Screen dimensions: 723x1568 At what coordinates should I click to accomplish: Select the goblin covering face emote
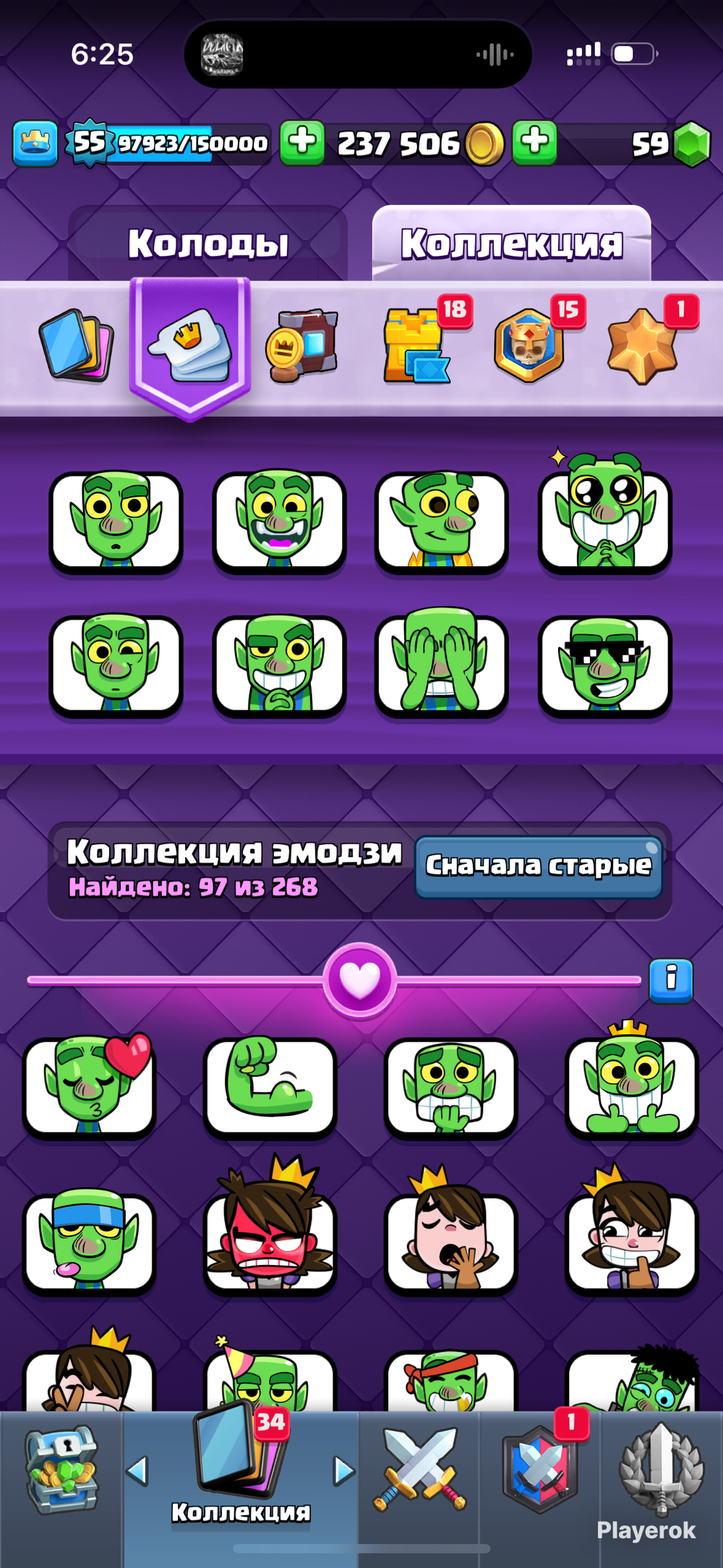(442, 664)
